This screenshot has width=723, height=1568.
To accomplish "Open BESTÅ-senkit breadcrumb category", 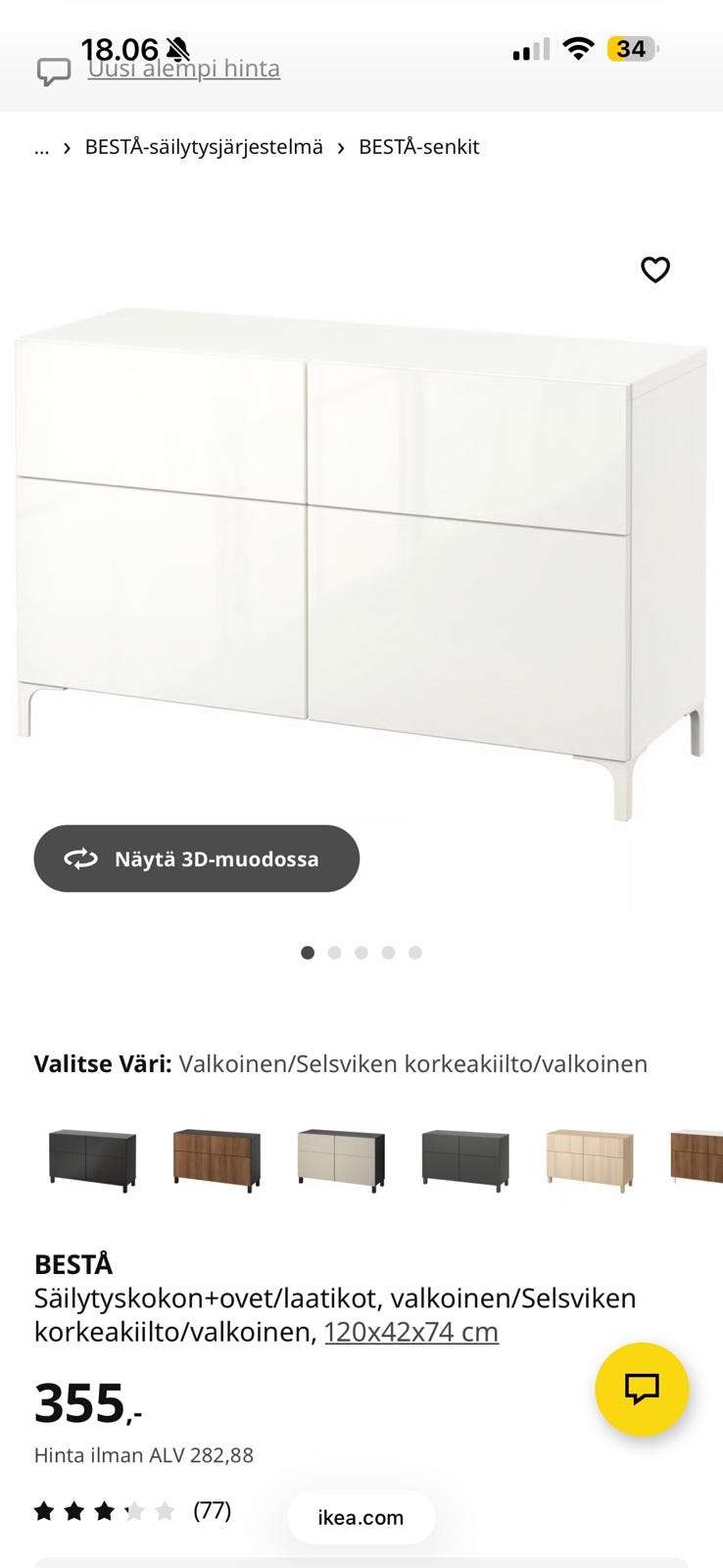I will click(x=419, y=147).
